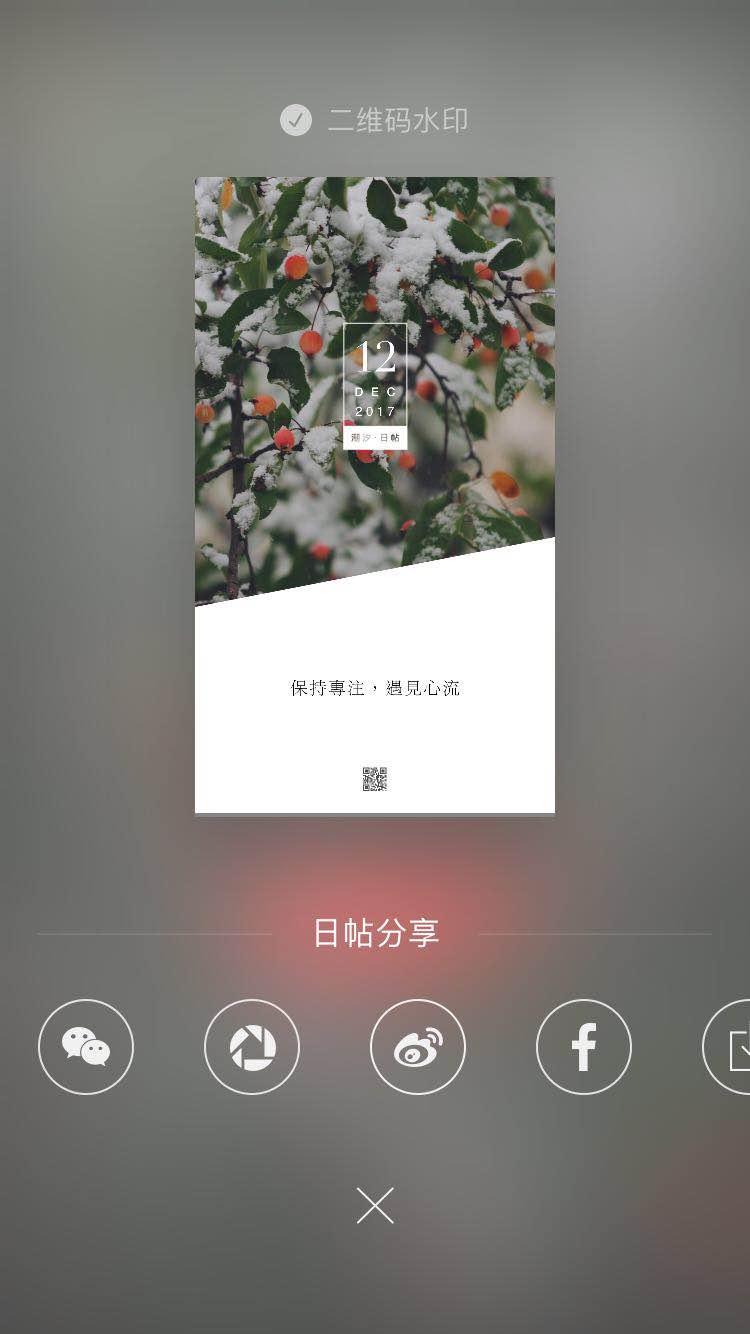Share the card to Weibo
Viewport: 750px width, 1334px height.
418,1047
